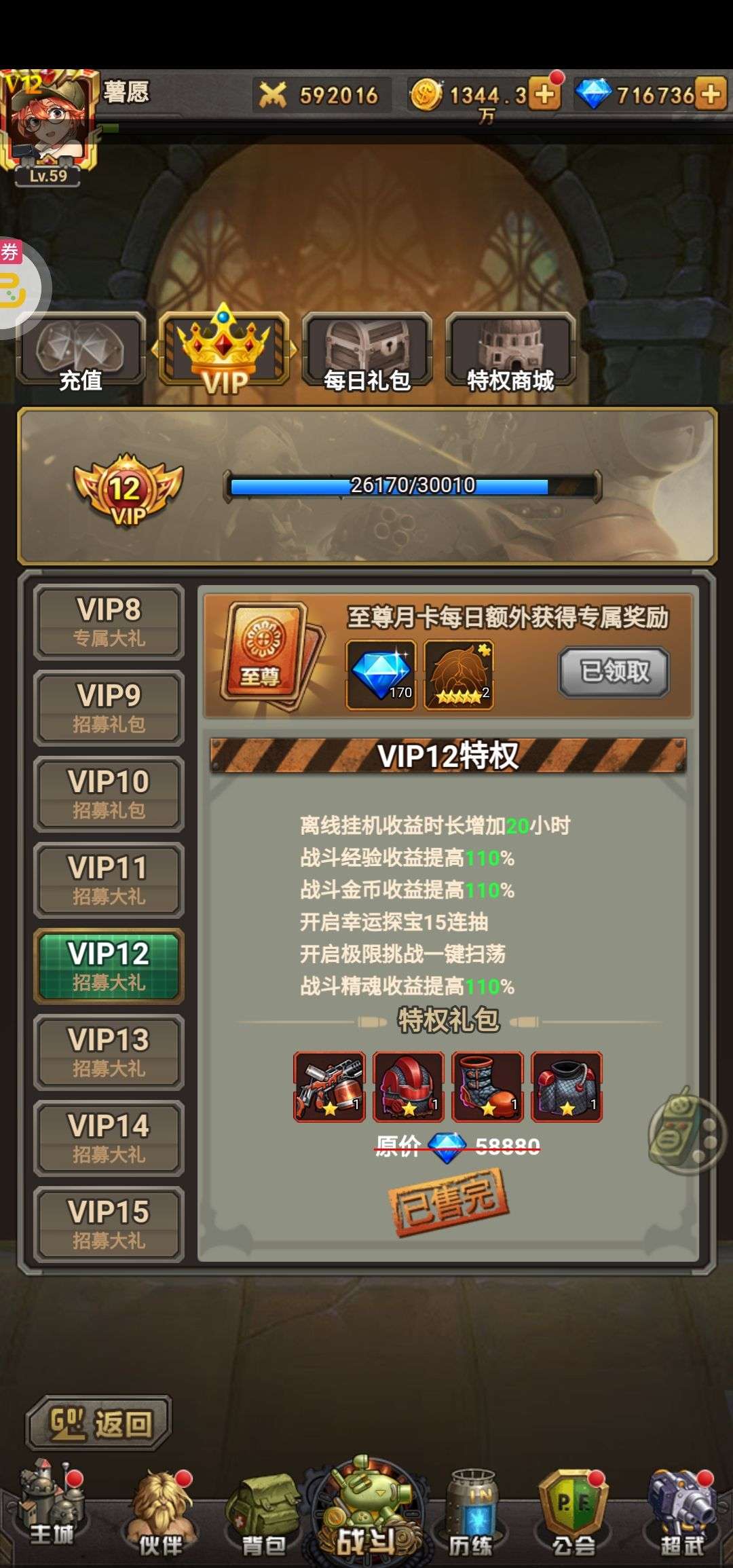
Task: View VIP10 招募礼包 privileges
Action: coord(109,794)
